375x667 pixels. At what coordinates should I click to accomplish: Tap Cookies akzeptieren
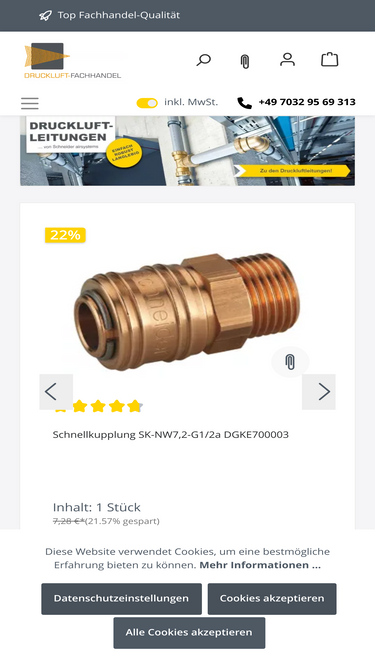pyautogui.click(x=272, y=599)
